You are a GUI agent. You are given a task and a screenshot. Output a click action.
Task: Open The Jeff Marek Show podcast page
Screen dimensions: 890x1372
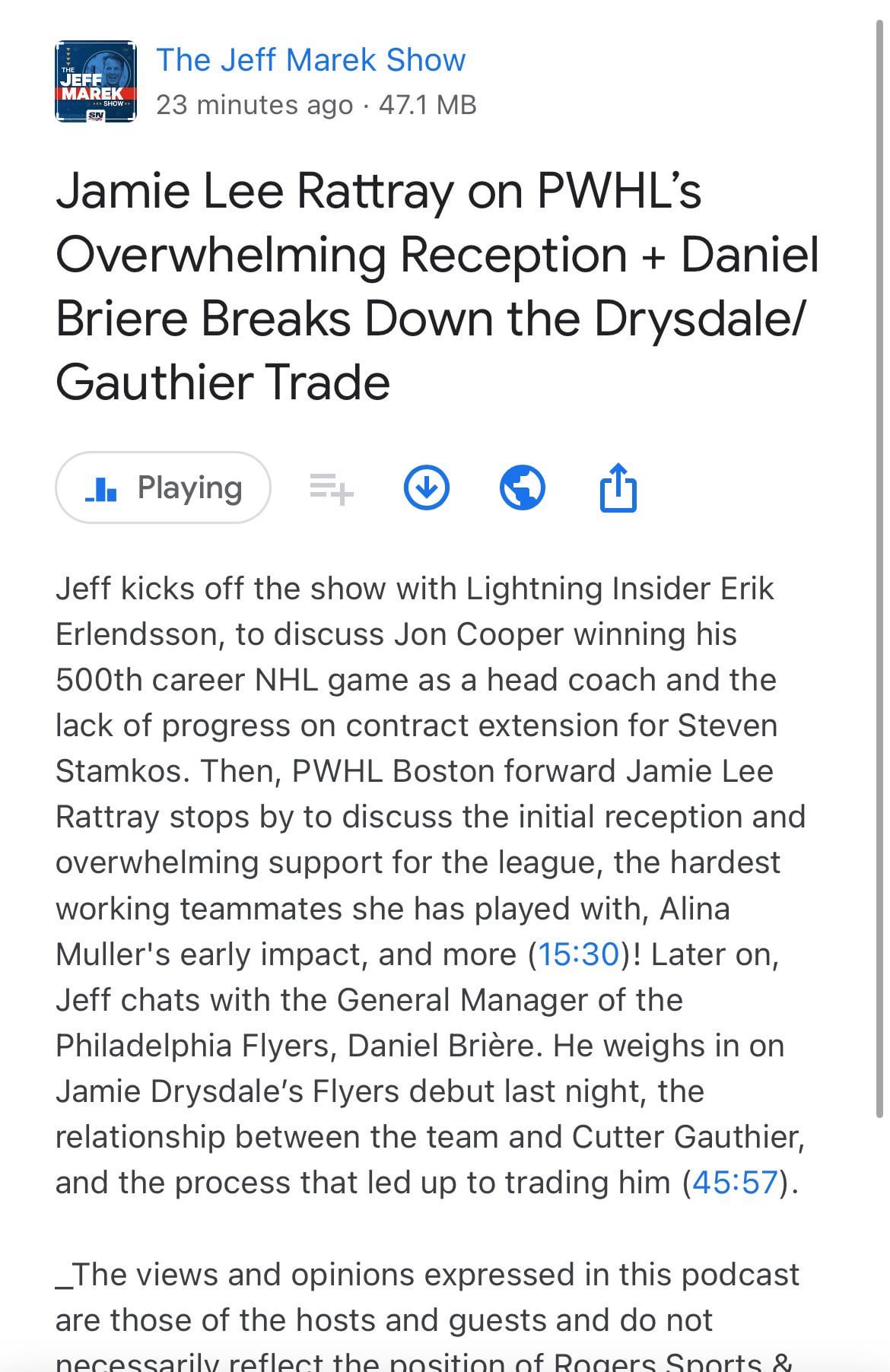pyautogui.click(x=310, y=60)
